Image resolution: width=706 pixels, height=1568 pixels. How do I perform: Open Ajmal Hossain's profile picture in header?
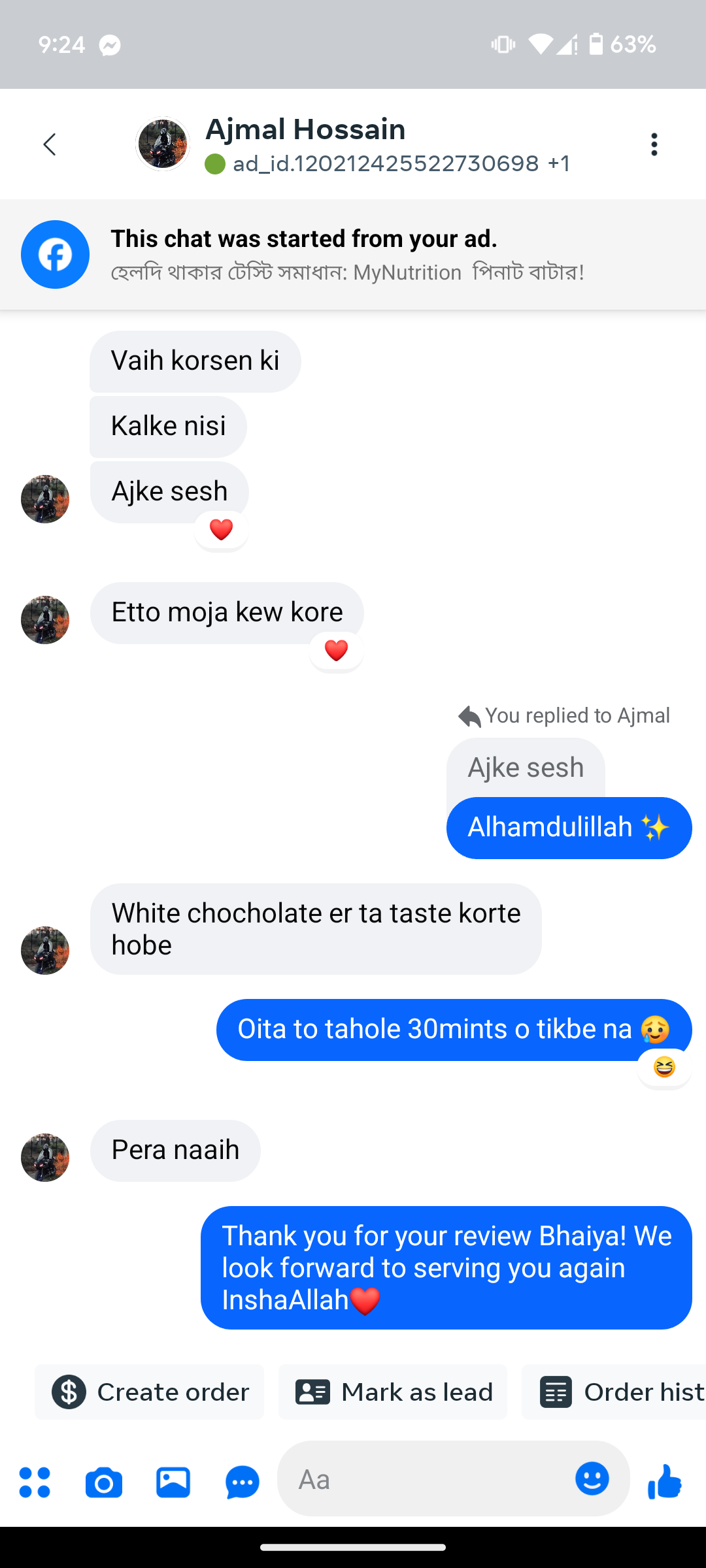[163, 144]
